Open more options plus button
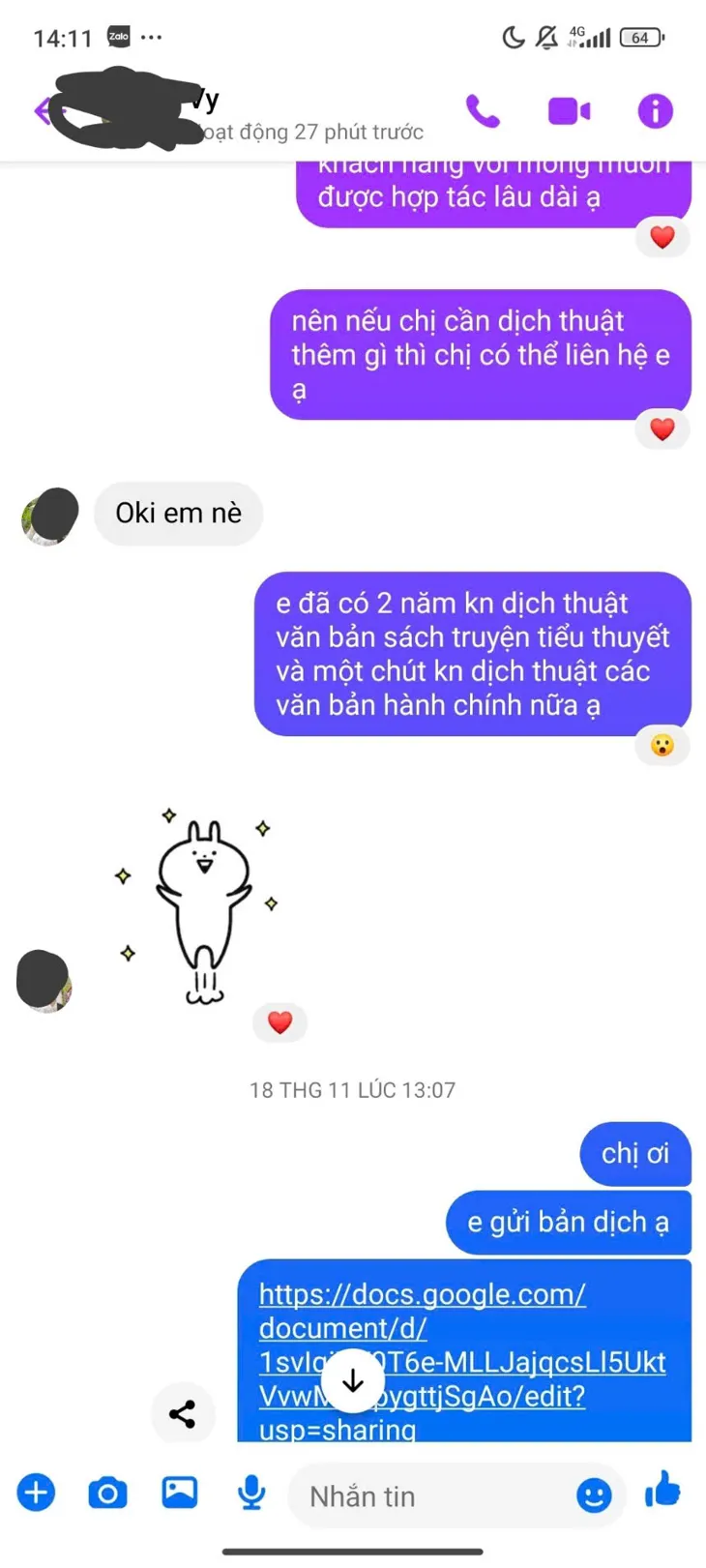 tap(36, 1493)
